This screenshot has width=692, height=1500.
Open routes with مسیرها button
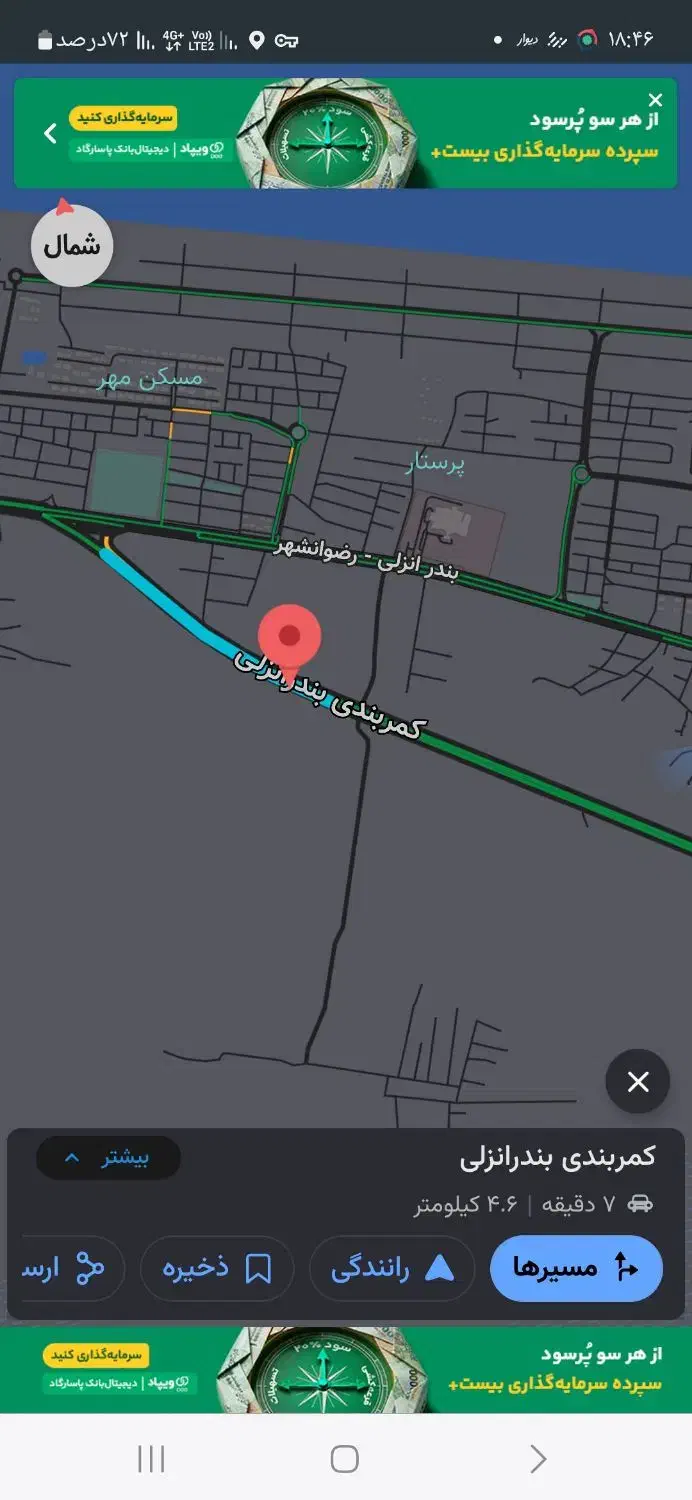pyautogui.click(x=576, y=1268)
